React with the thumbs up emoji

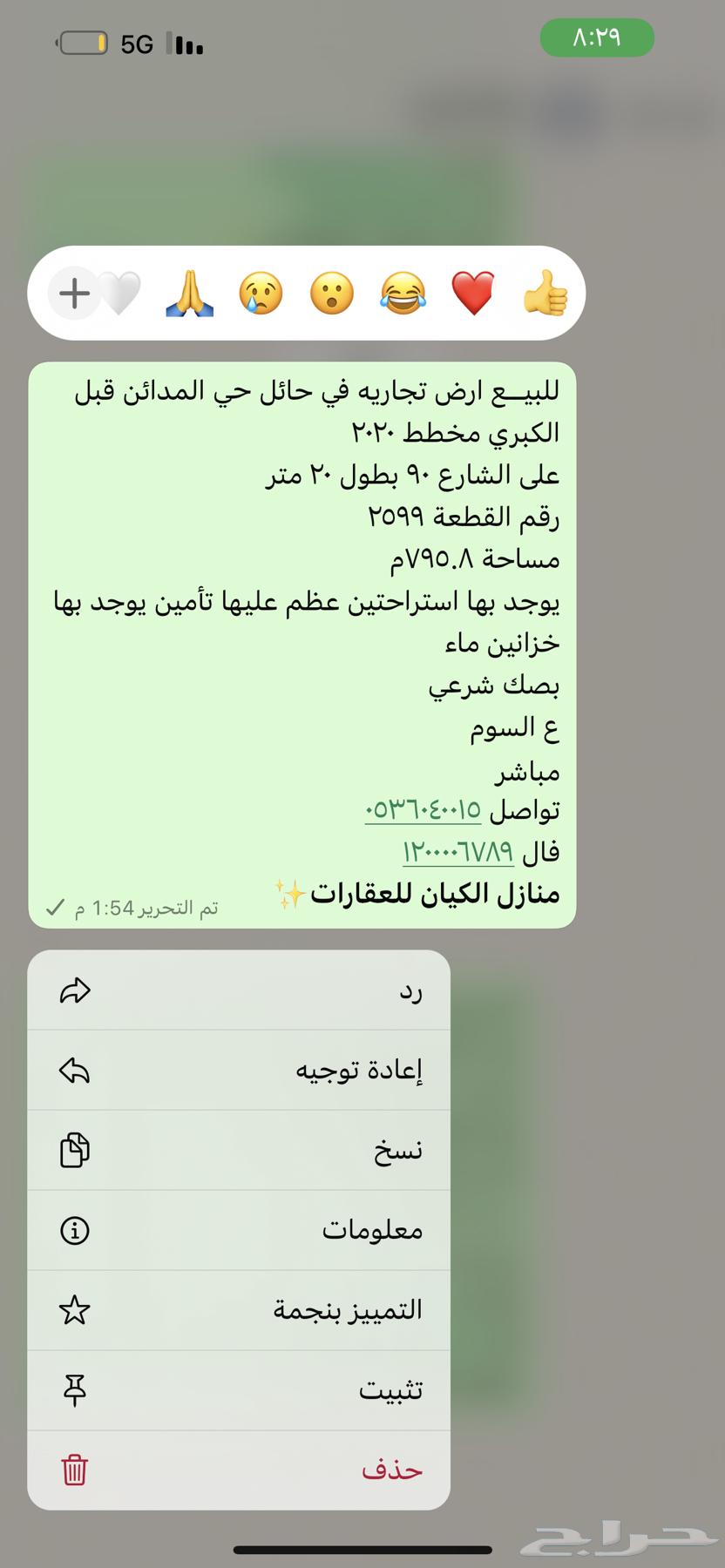pyautogui.click(x=545, y=293)
